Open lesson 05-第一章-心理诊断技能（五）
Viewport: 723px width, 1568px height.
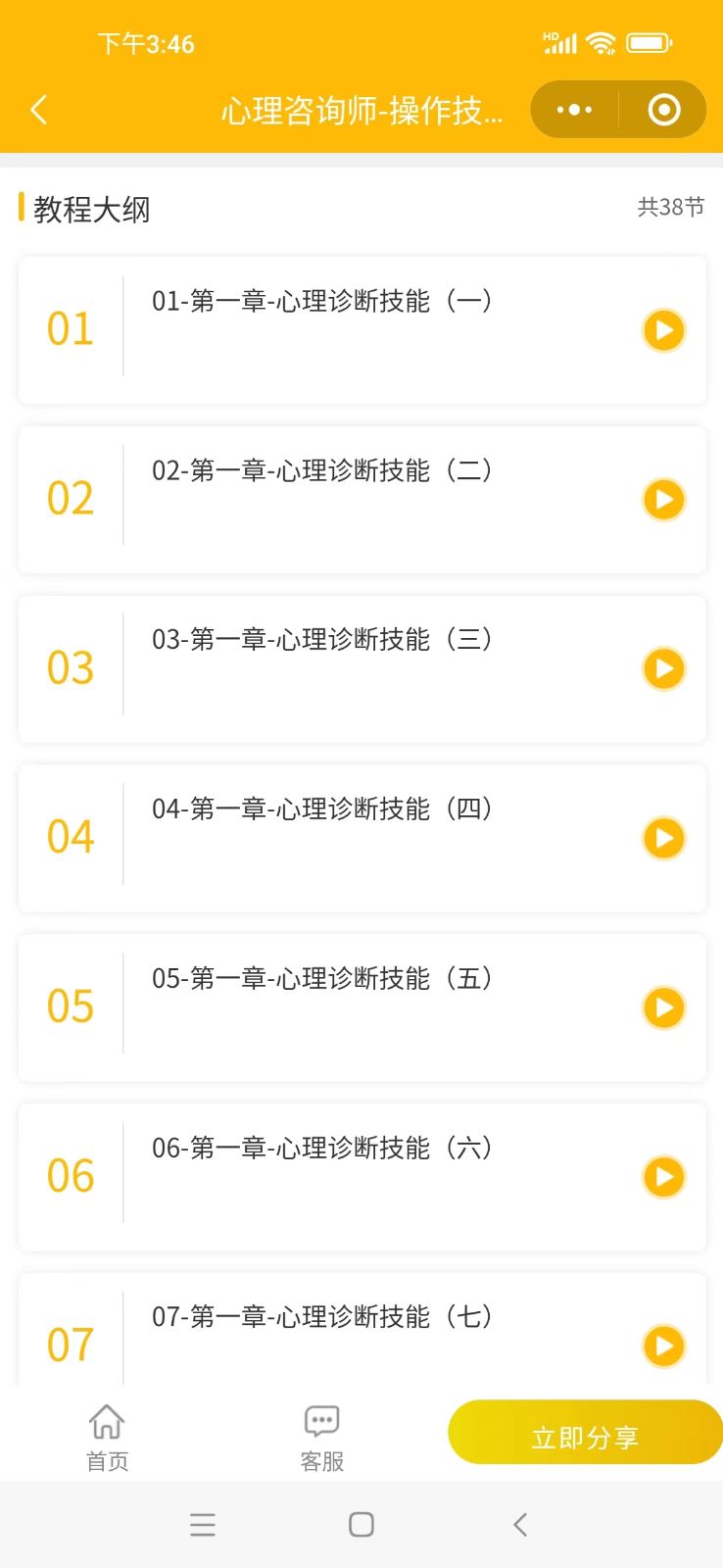point(362,1007)
